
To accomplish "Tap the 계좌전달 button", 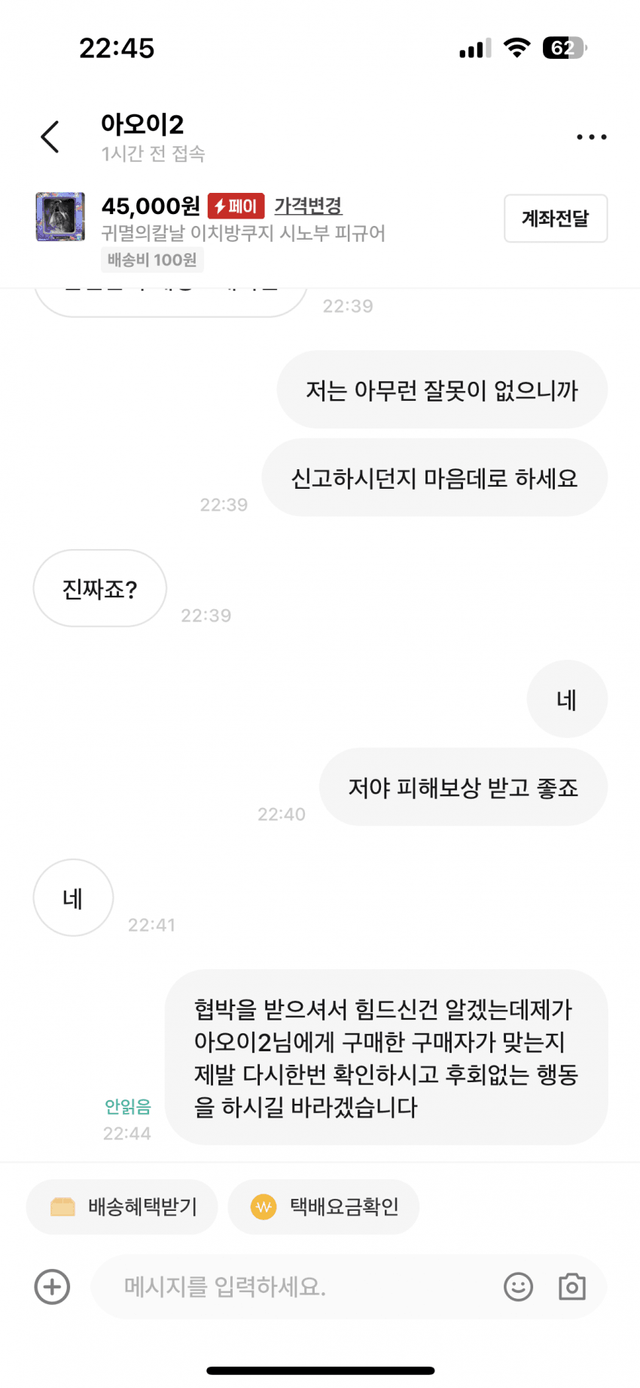I will (x=555, y=218).
